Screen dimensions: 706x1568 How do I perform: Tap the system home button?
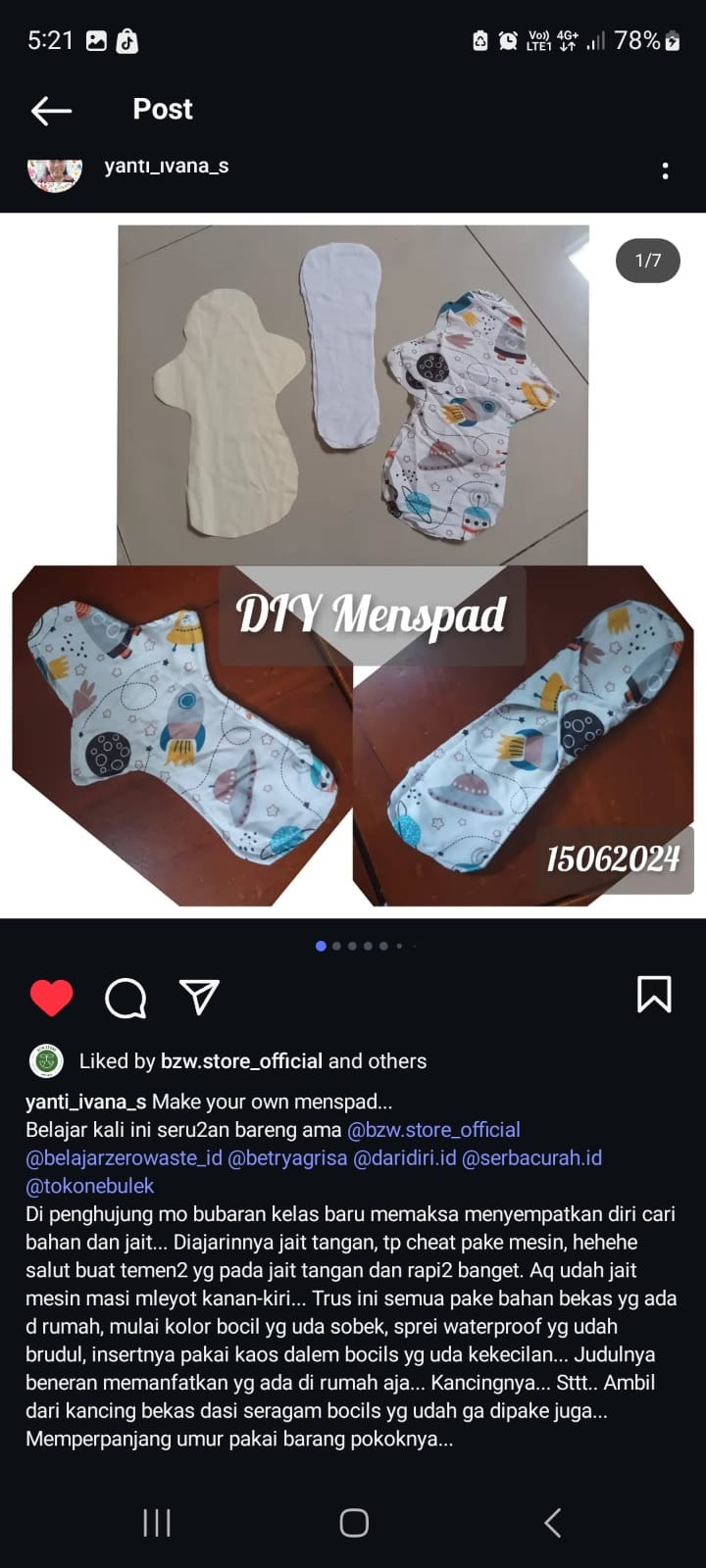click(x=353, y=1523)
